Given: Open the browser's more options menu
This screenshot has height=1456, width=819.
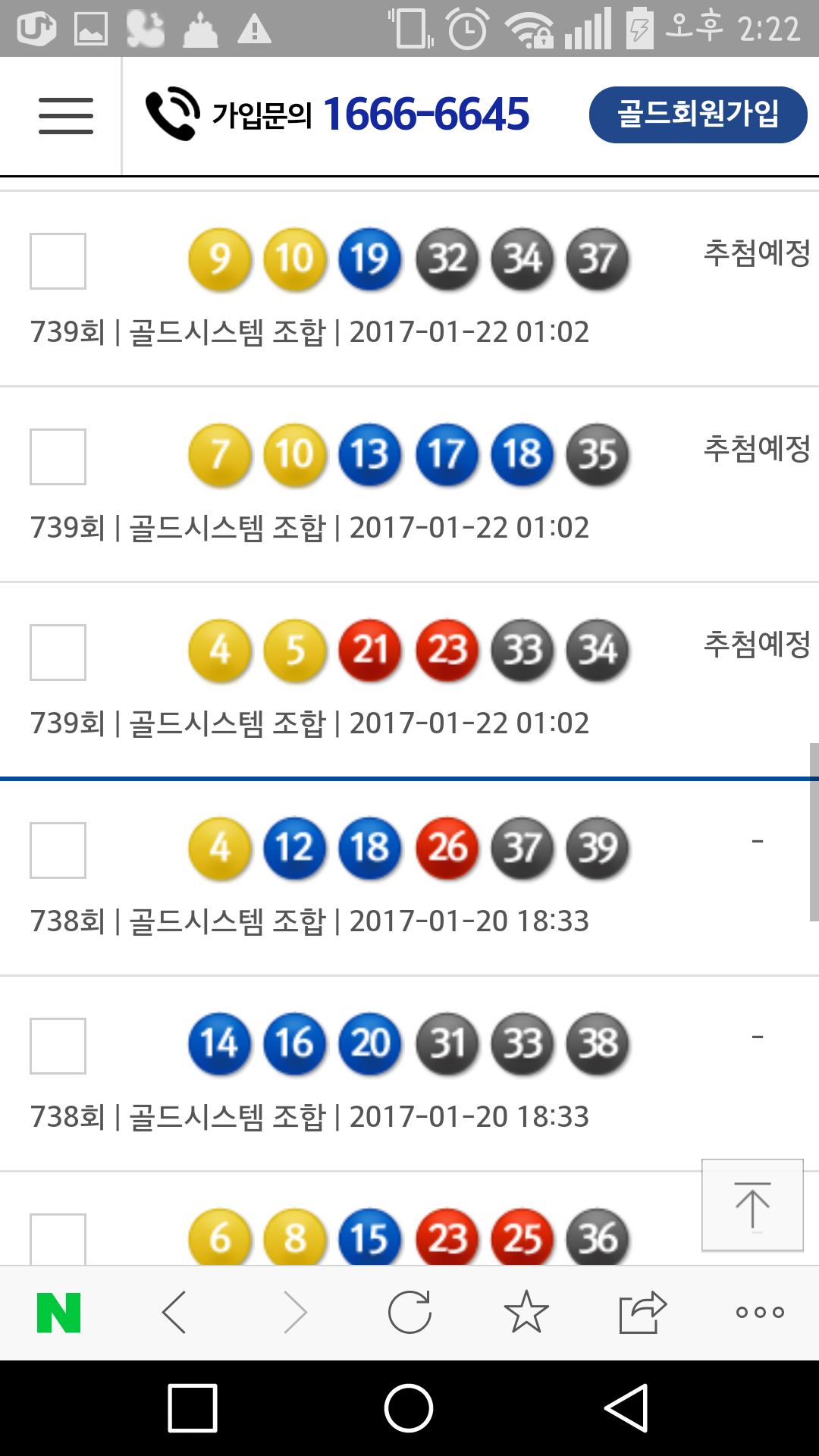Looking at the screenshot, I should coord(759,1313).
